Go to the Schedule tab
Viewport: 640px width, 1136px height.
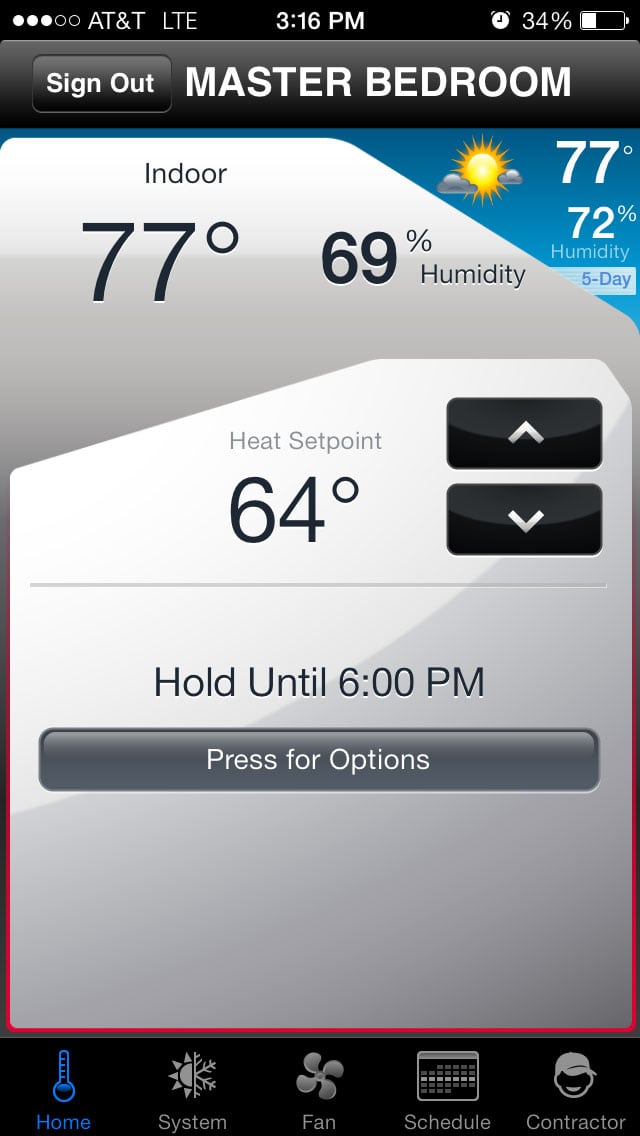point(447,1090)
